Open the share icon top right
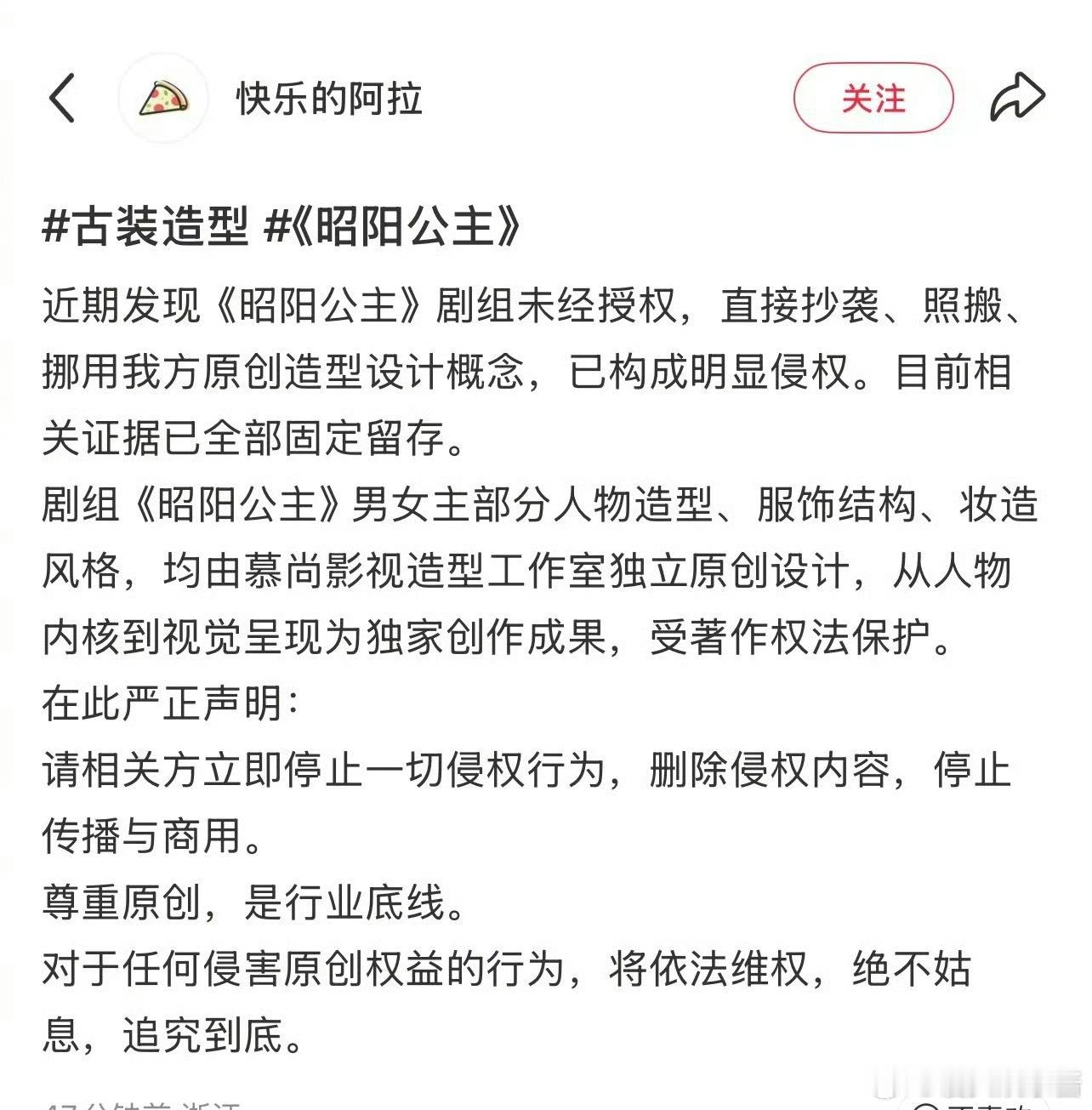The width and height of the screenshot is (1092, 1110). point(1017,95)
